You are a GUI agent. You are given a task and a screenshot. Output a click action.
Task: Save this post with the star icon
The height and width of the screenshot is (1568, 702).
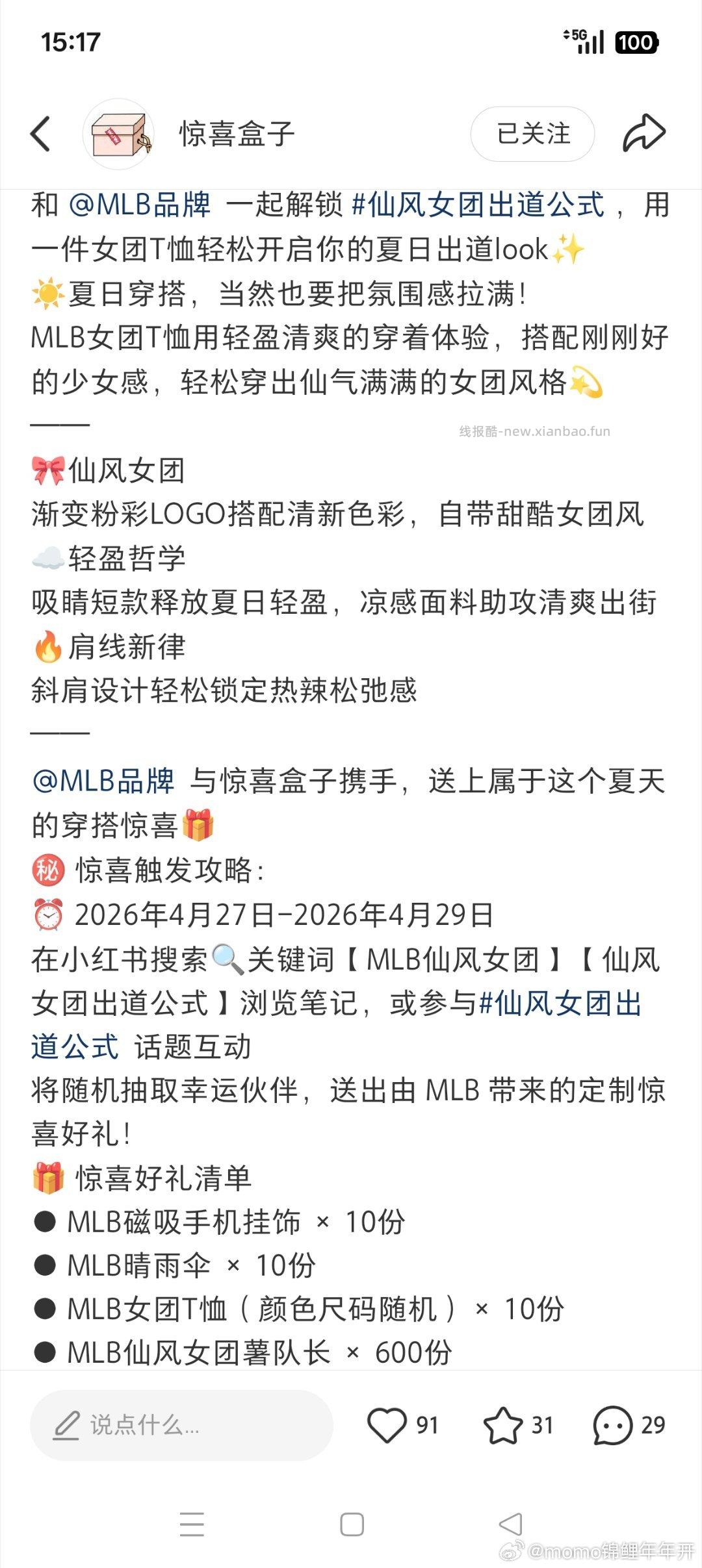pos(502,1425)
